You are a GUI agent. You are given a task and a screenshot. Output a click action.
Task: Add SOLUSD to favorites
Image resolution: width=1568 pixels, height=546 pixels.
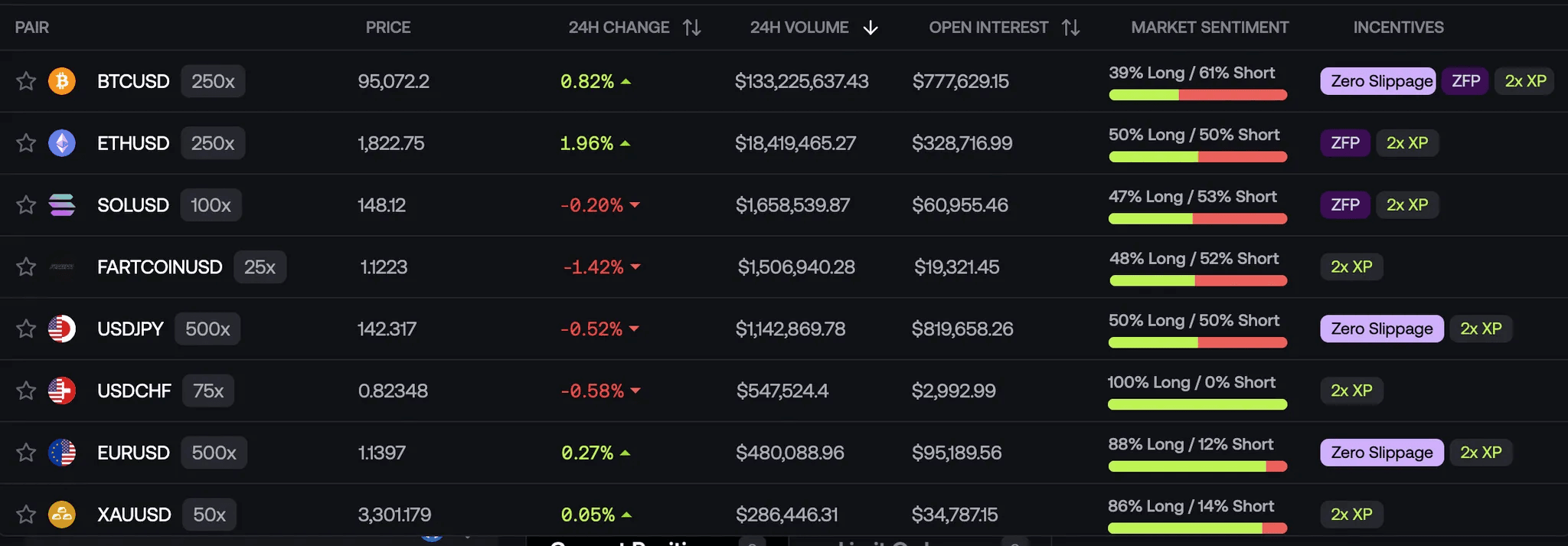(x=26, y=205)
